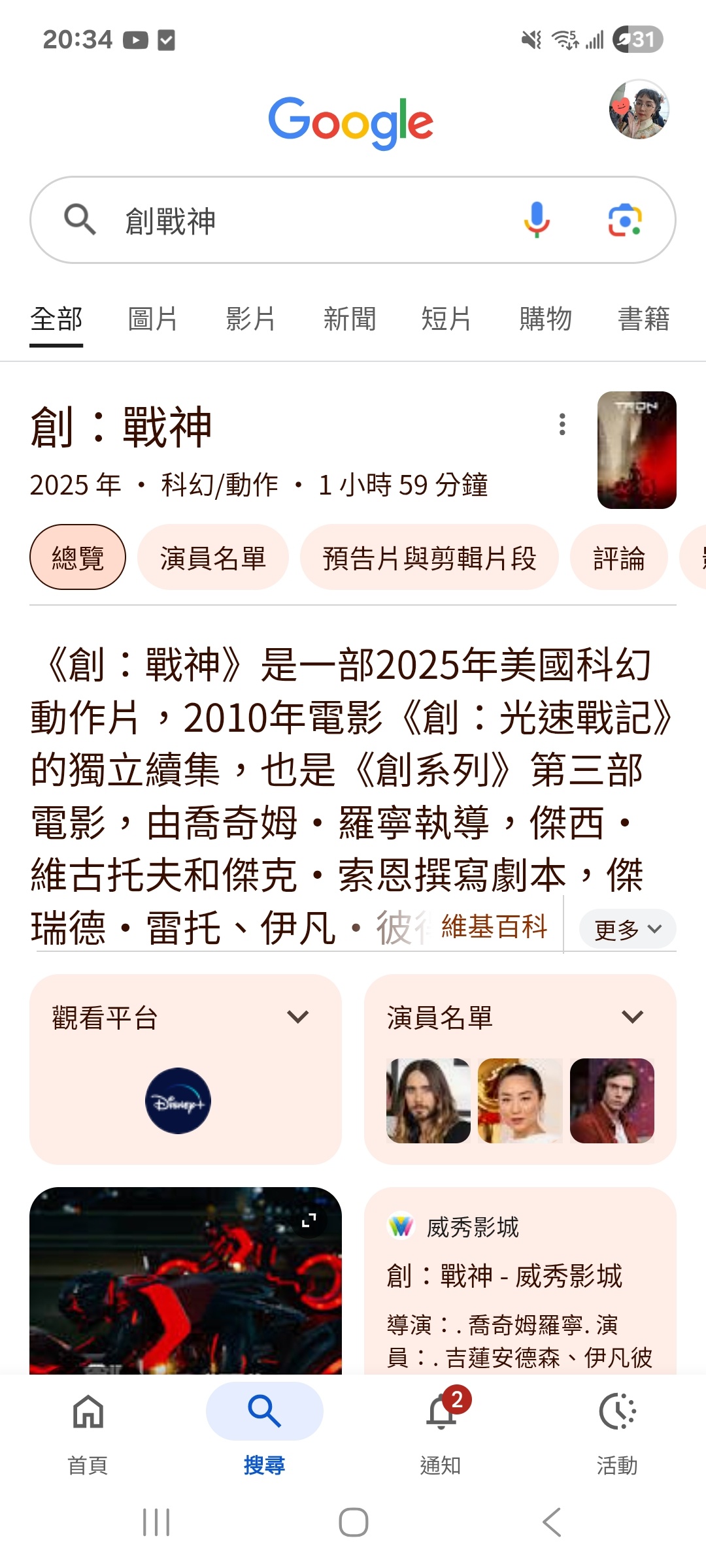Switch to the 圖片 tab
706x1568 pixels.
coord(153,319)
